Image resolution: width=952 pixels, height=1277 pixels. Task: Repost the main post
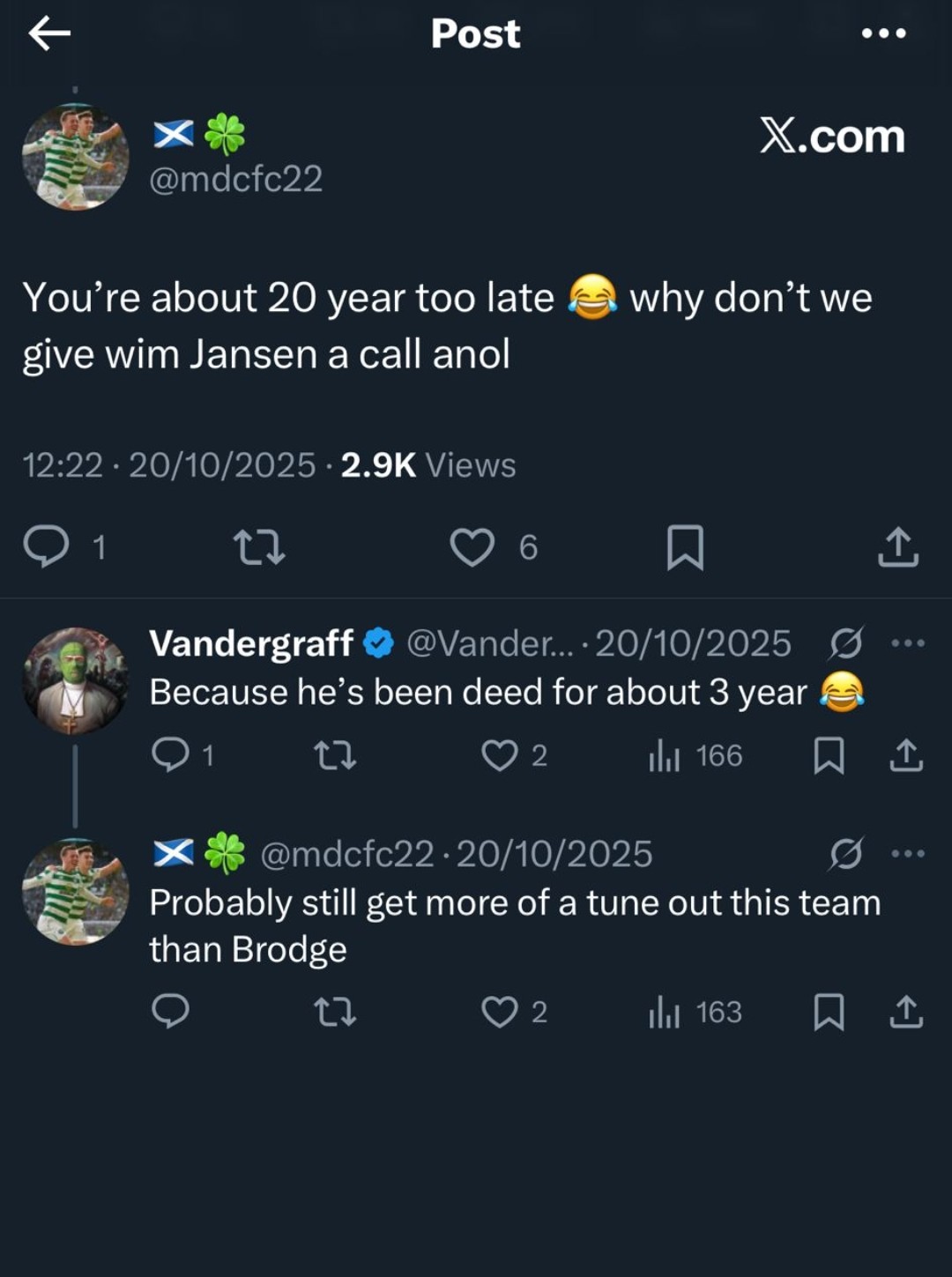[259, 546]
